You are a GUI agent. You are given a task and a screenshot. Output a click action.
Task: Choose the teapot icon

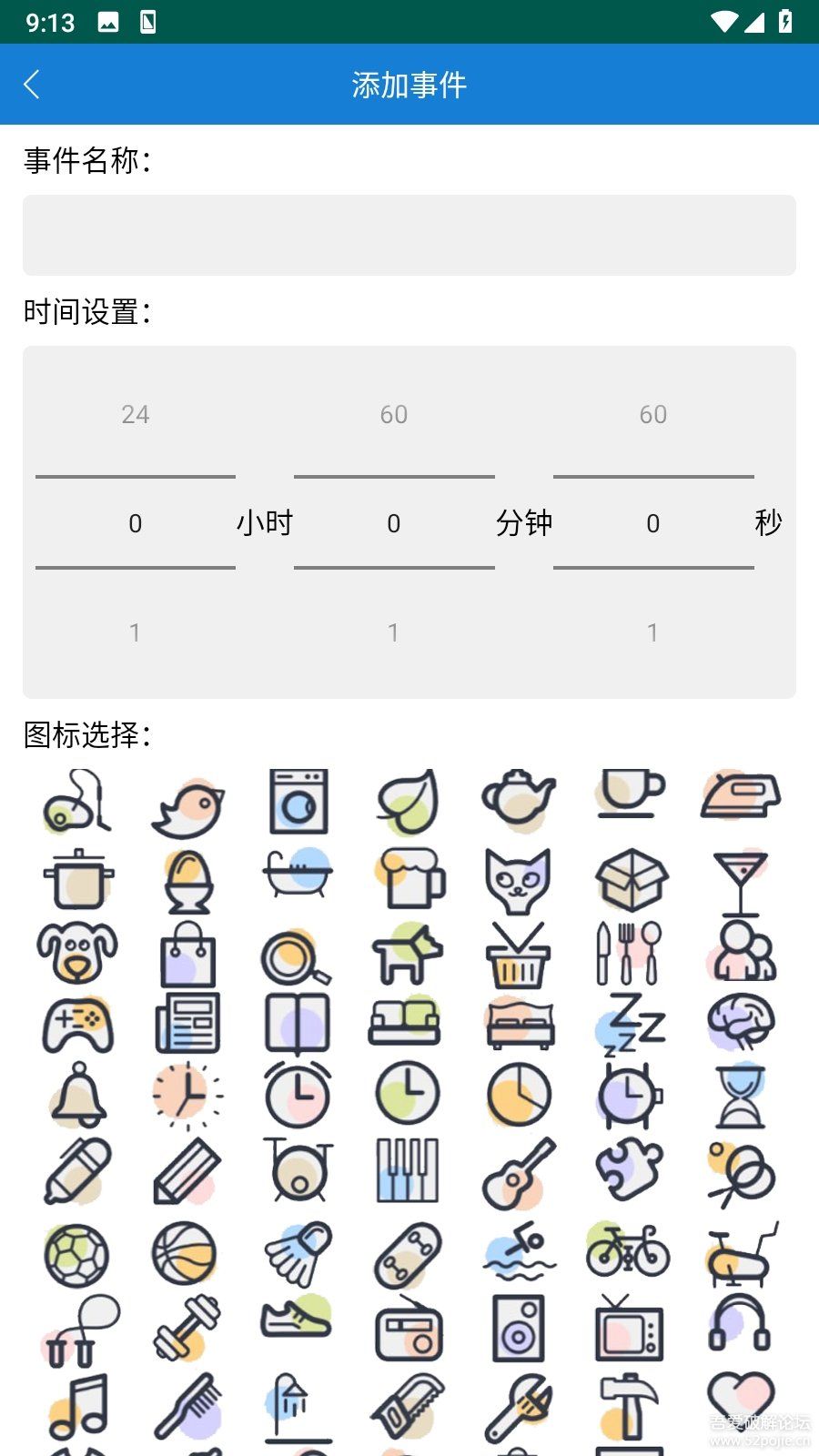(x=518, y=799)
